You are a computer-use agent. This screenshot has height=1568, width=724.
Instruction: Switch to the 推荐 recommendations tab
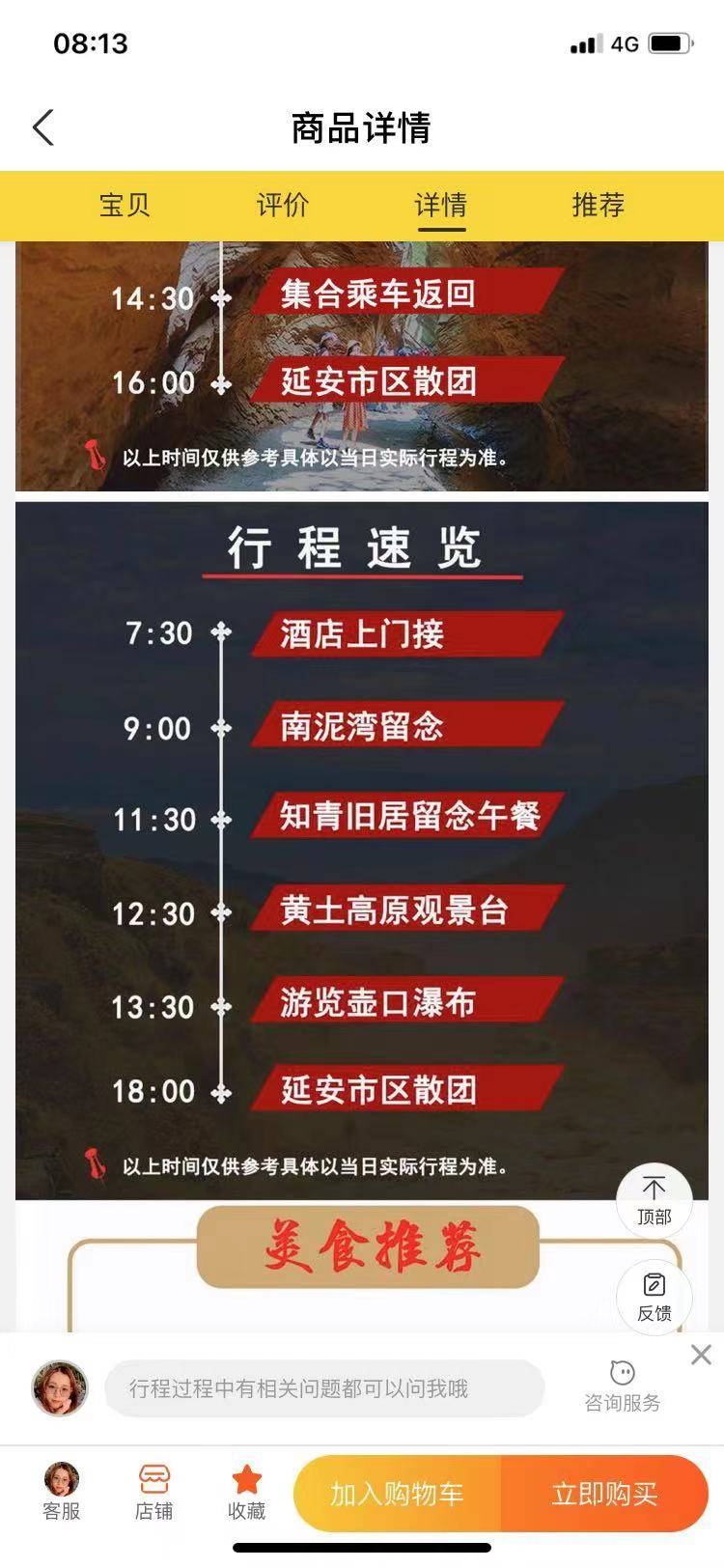click(x=599, y=206)
